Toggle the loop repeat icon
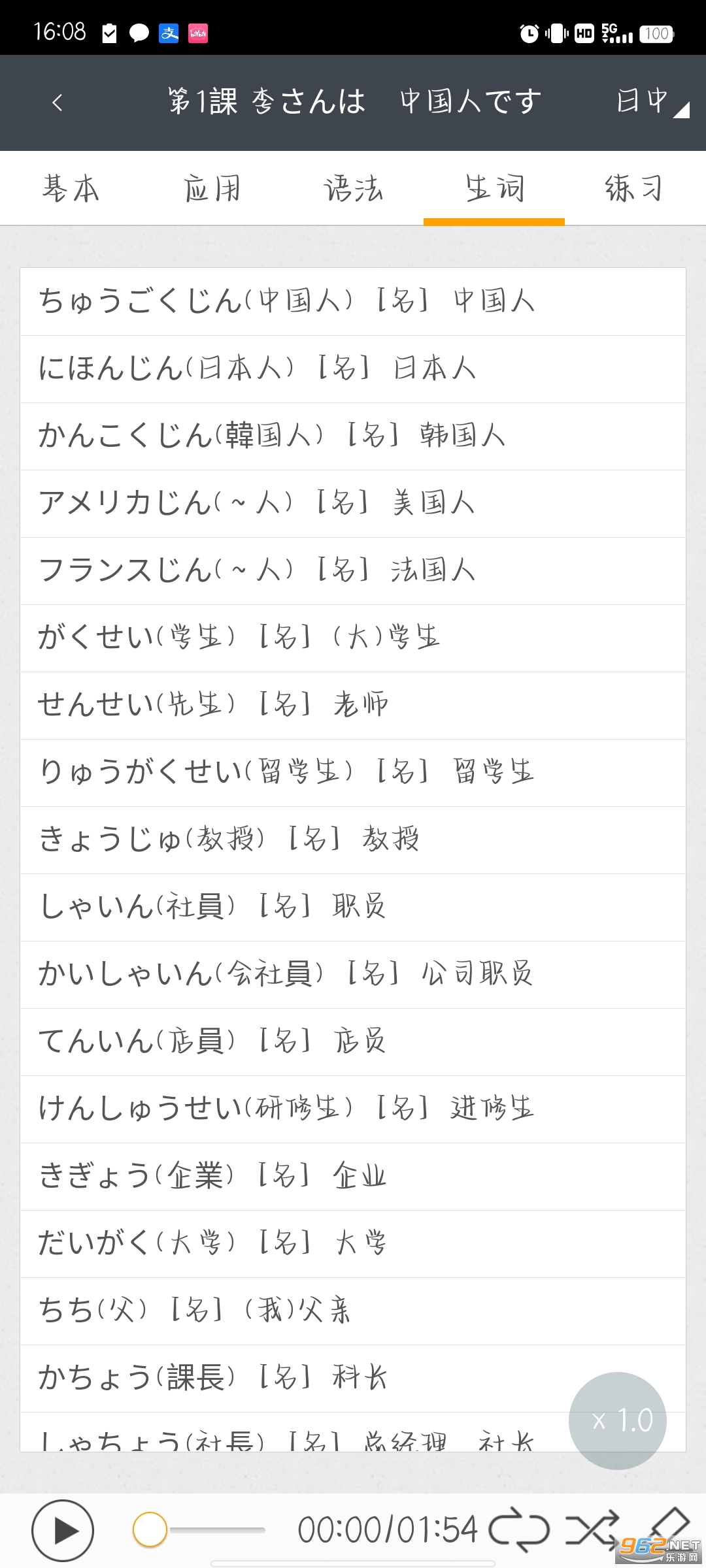 point(520,1530)
